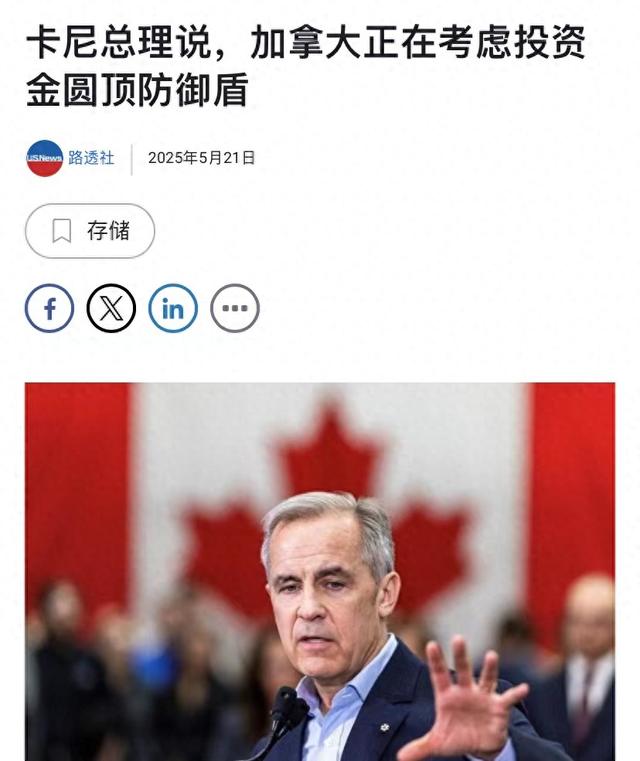Share the article on LinkedIn

coord(173,308)
